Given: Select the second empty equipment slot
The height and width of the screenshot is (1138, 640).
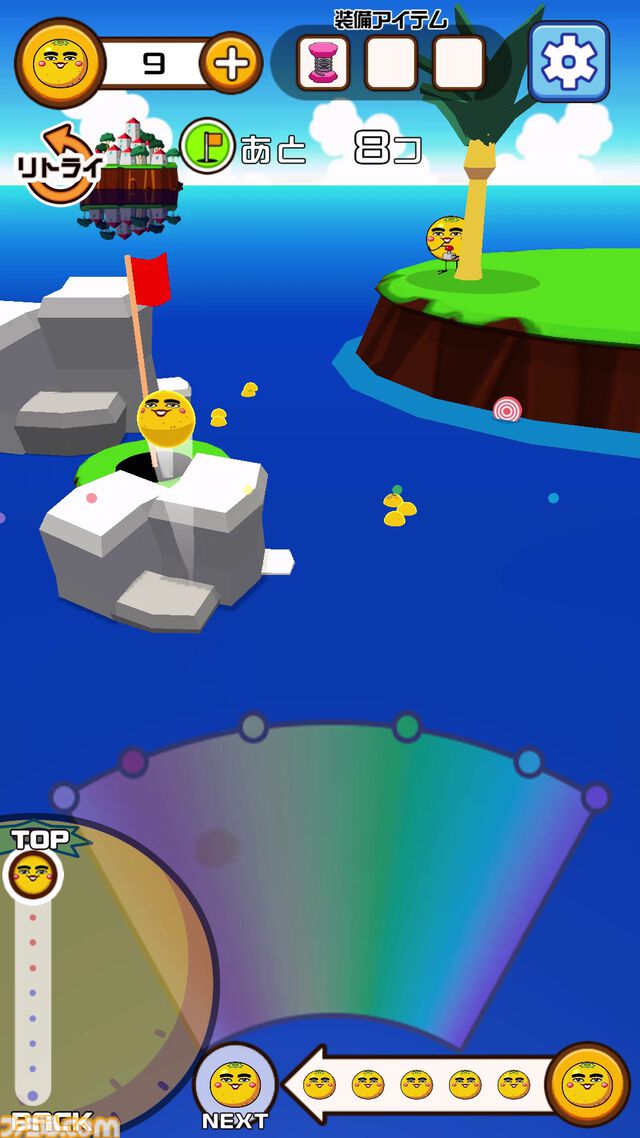Looking at the screenshot, I should pos(391,64).
